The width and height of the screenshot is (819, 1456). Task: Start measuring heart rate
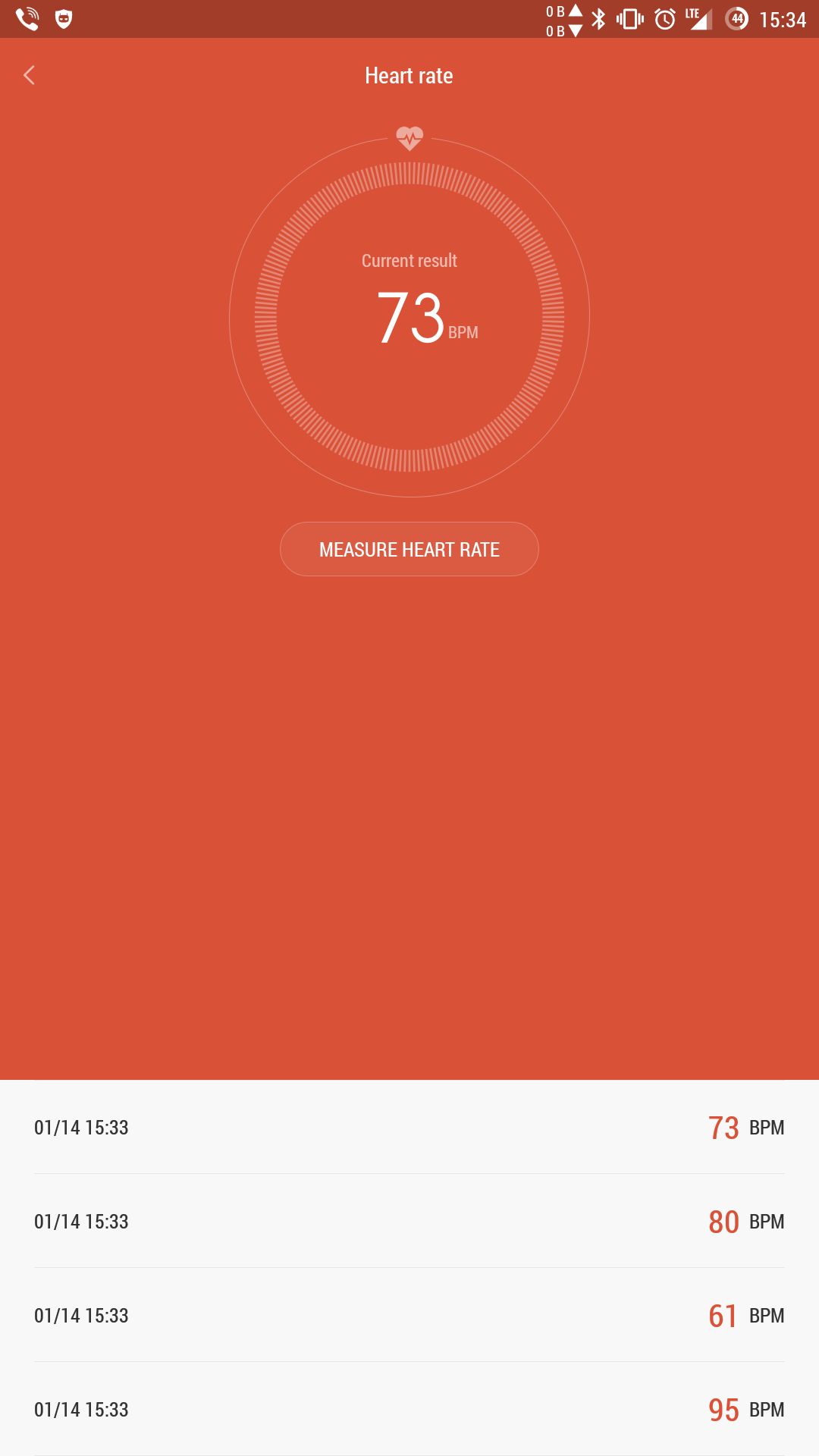tap(409, 549)
